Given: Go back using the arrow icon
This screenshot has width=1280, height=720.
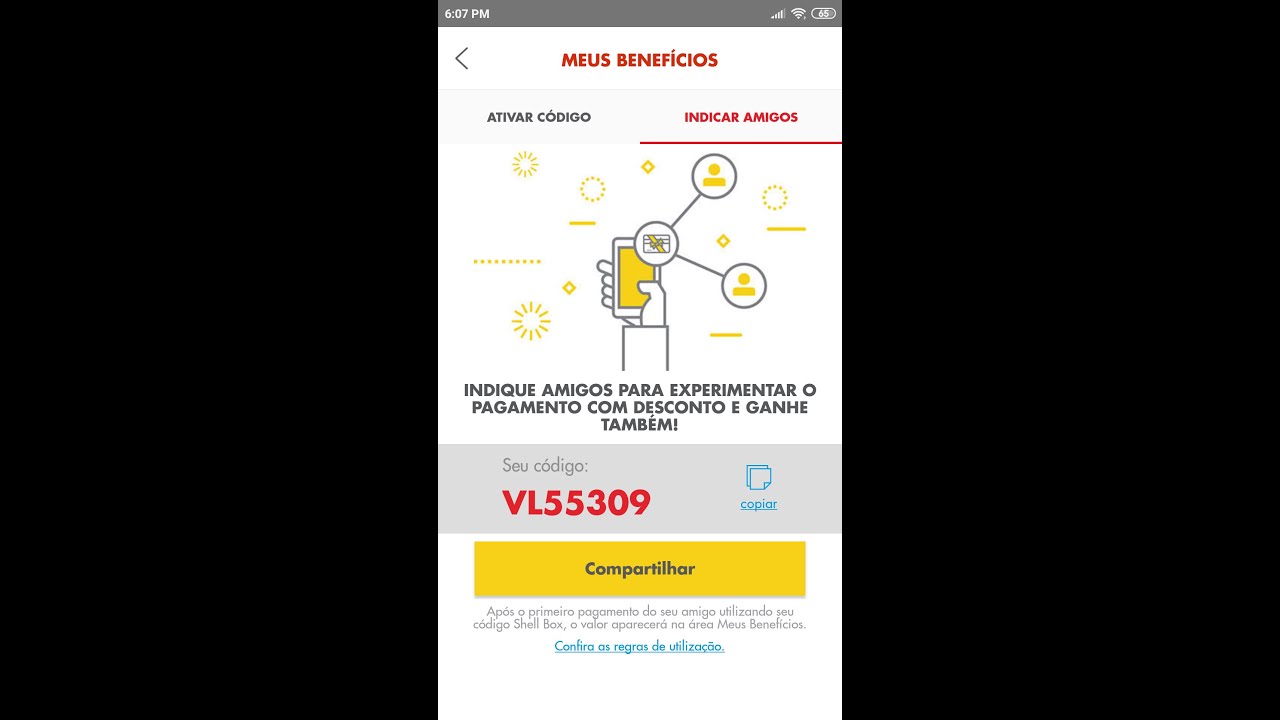Looking at the screenshot, I should (461, 59).
